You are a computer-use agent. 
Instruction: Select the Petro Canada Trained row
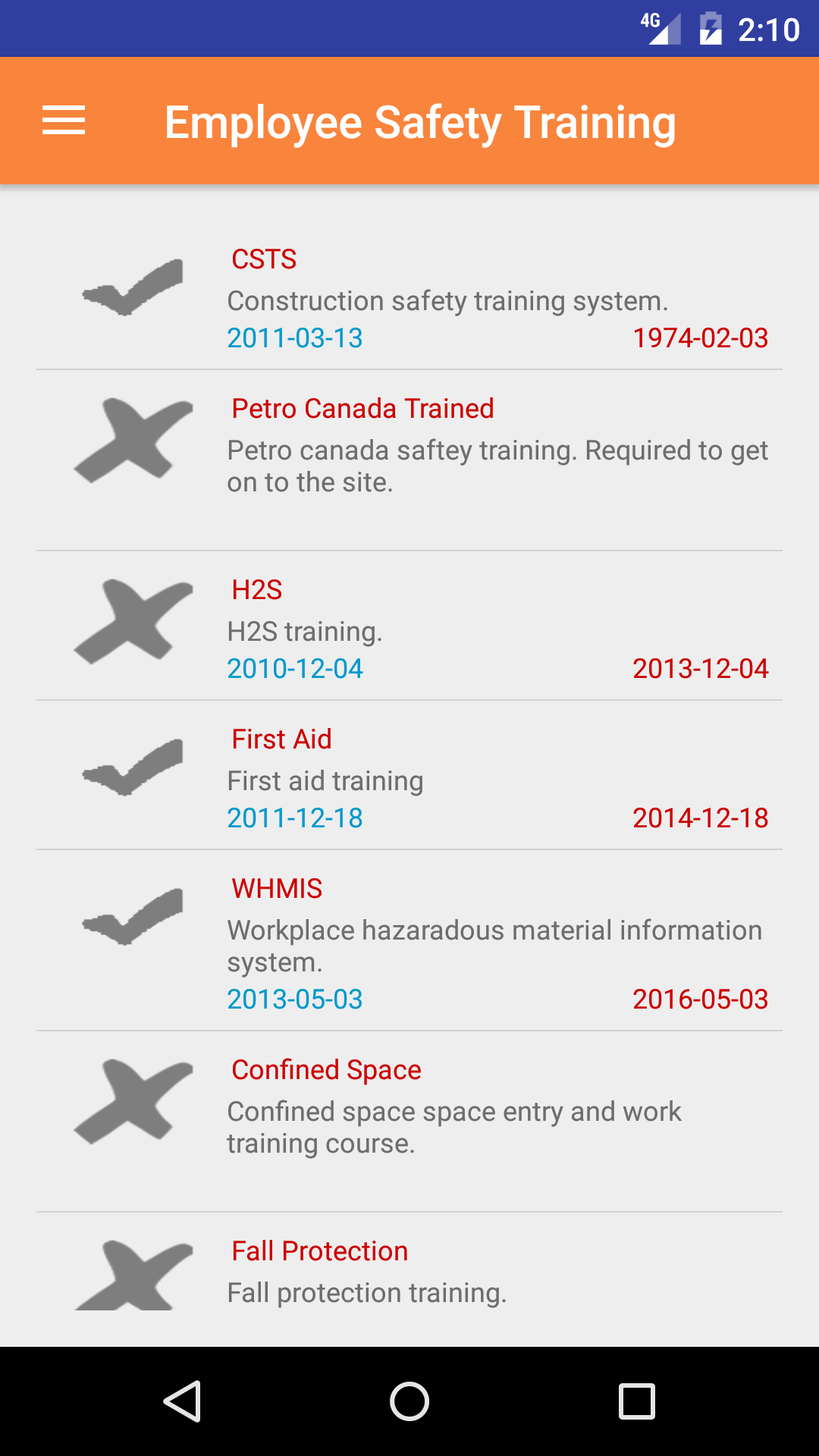[x=409, y=446]
